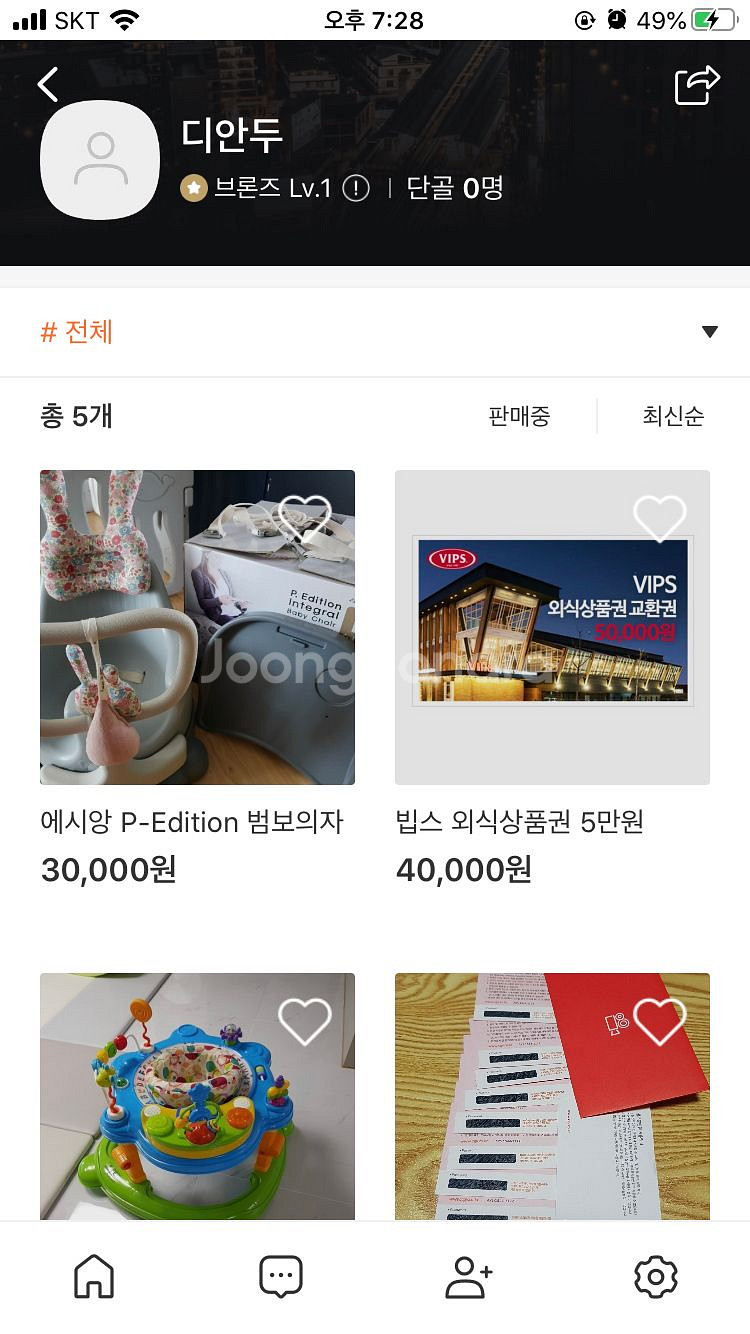Open the settings gear
Image resolution: width=750 pixels, height=1334 pixels.
(656, 1277)
